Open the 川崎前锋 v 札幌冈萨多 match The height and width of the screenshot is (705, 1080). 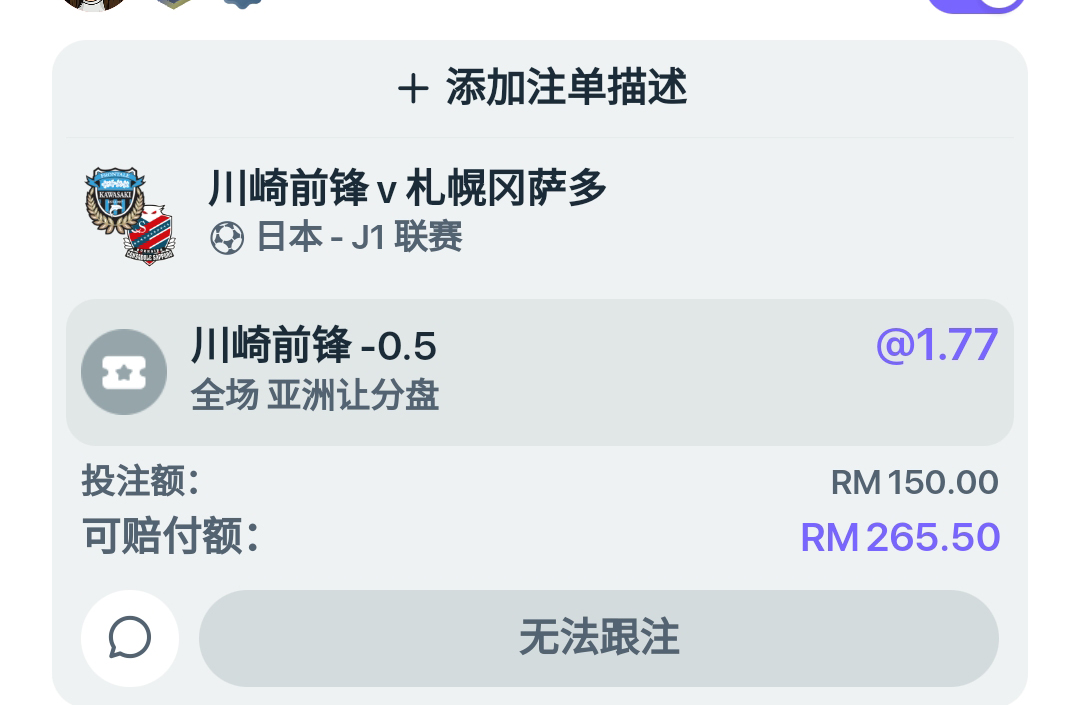tap(407, 189)
